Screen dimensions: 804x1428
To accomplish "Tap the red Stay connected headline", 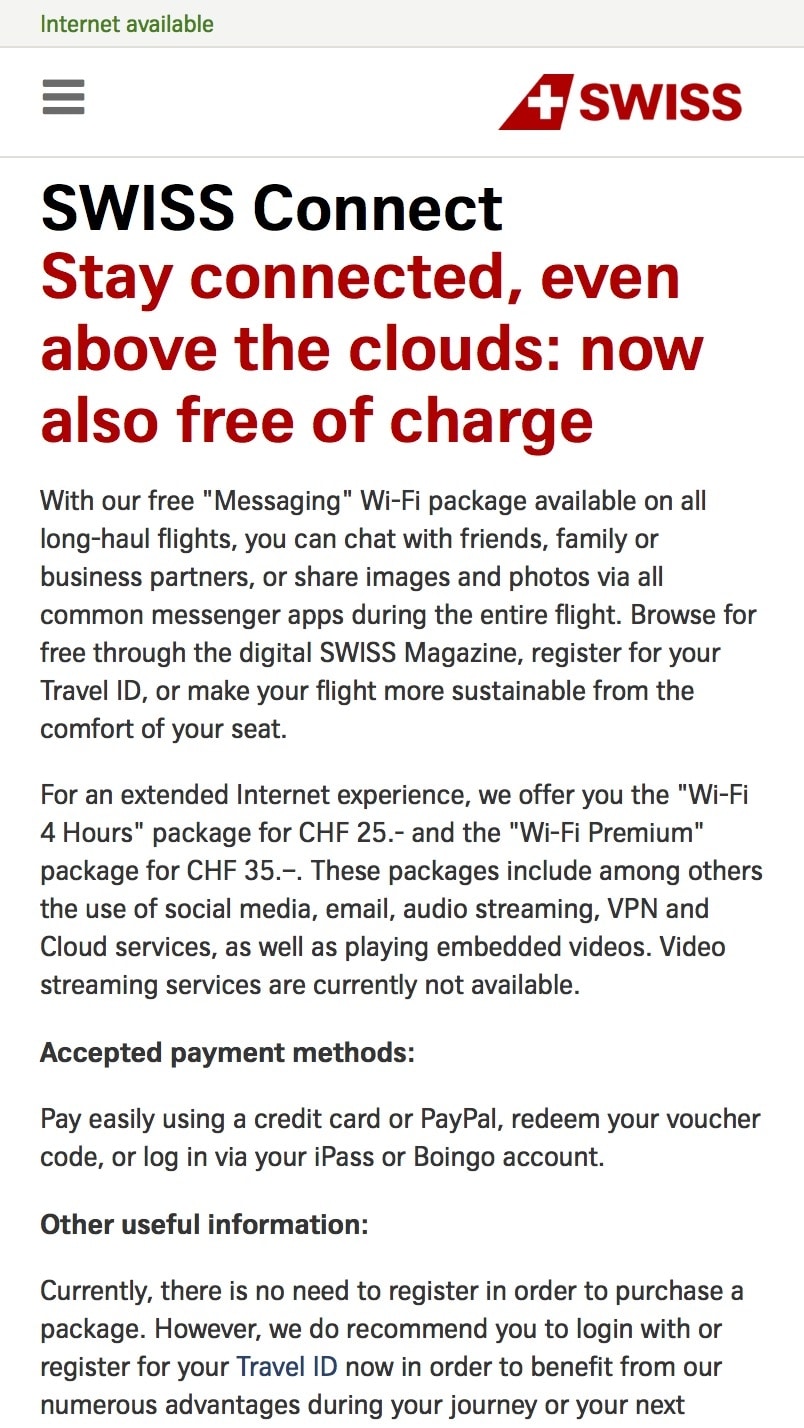I will (x=370, y=348).
